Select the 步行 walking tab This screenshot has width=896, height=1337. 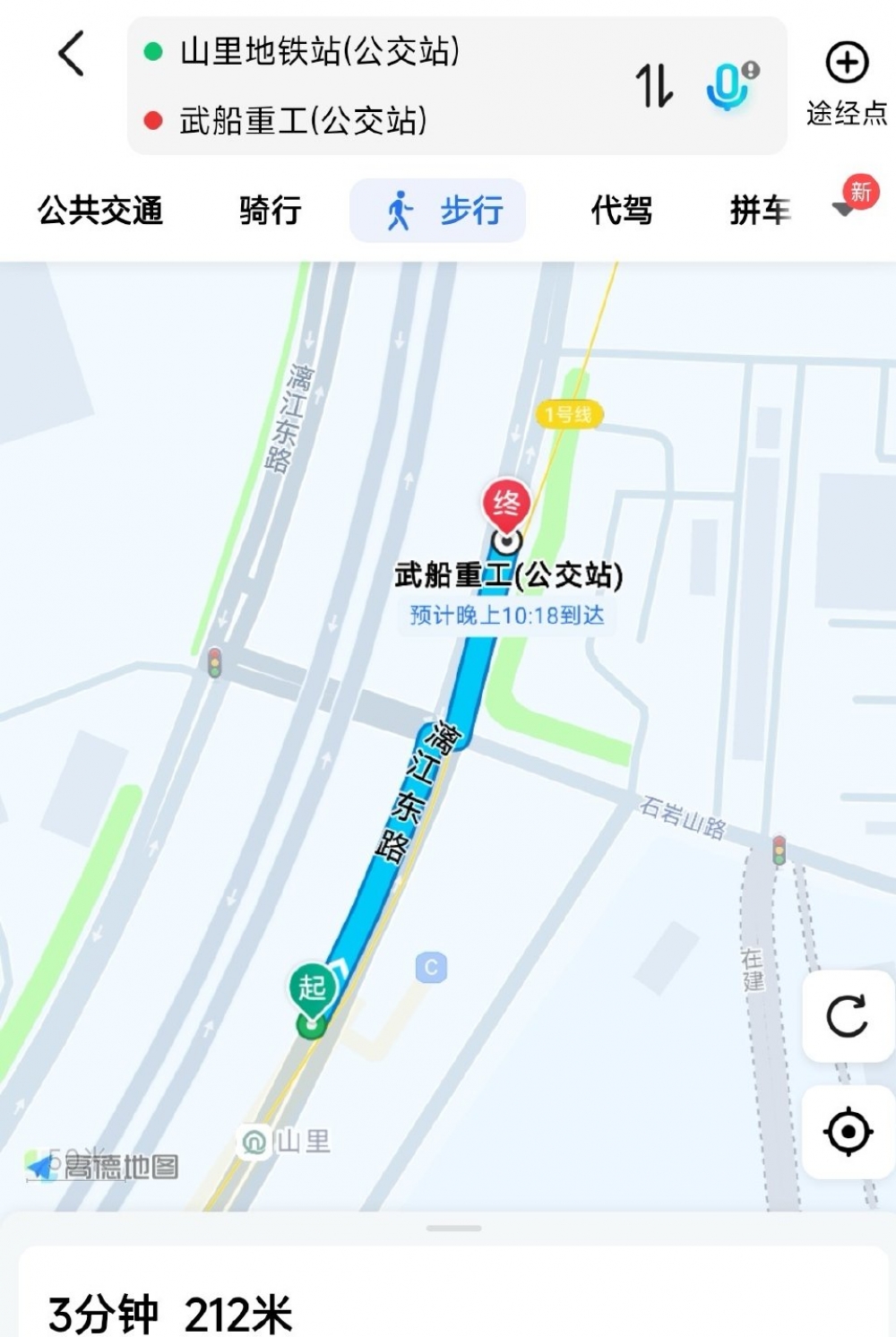[x=437, y=211]
